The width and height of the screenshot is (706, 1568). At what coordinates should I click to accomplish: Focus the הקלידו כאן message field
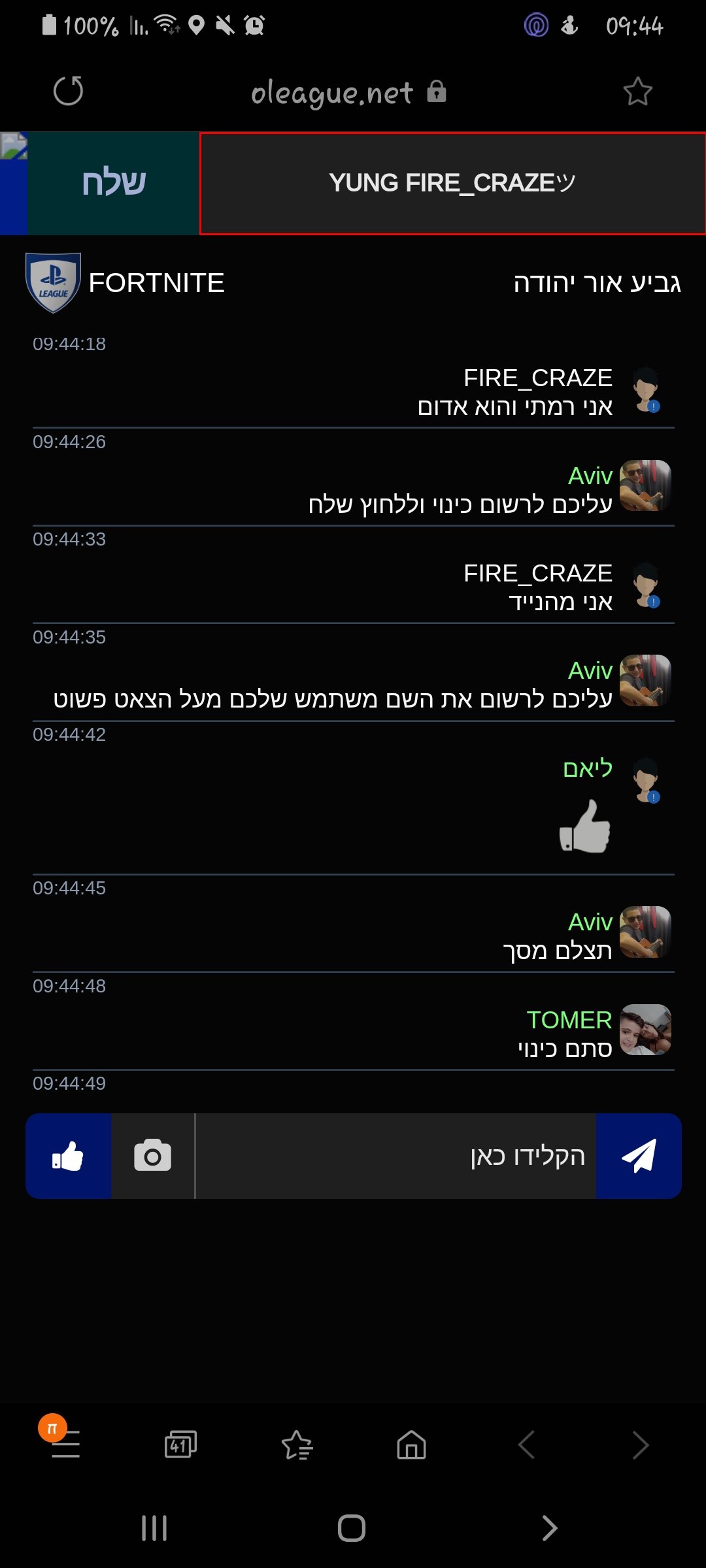[x=396, y=1156]
